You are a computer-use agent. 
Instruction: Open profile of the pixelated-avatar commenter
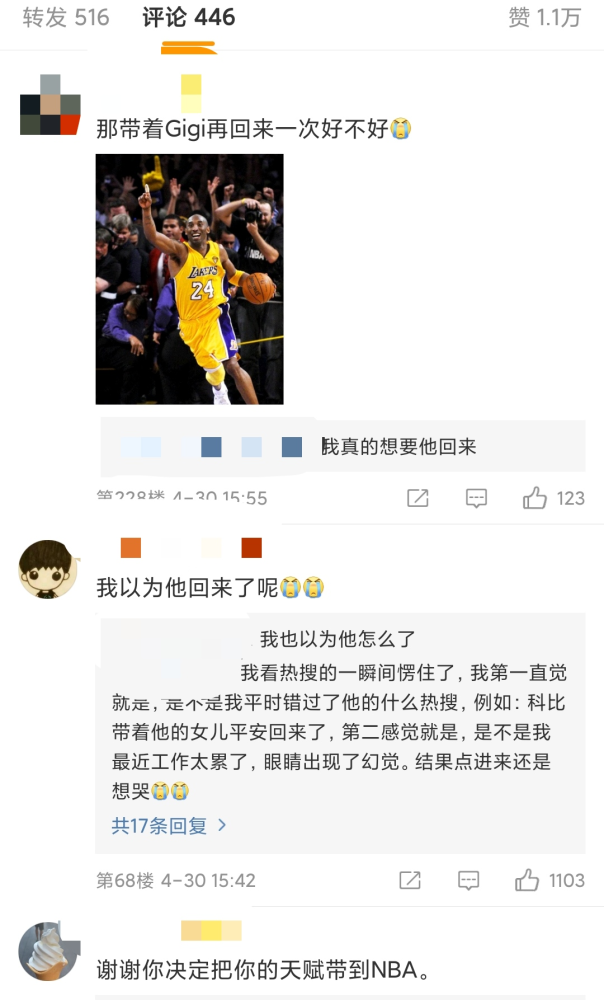pyautogui.click(x=49, y=105)
